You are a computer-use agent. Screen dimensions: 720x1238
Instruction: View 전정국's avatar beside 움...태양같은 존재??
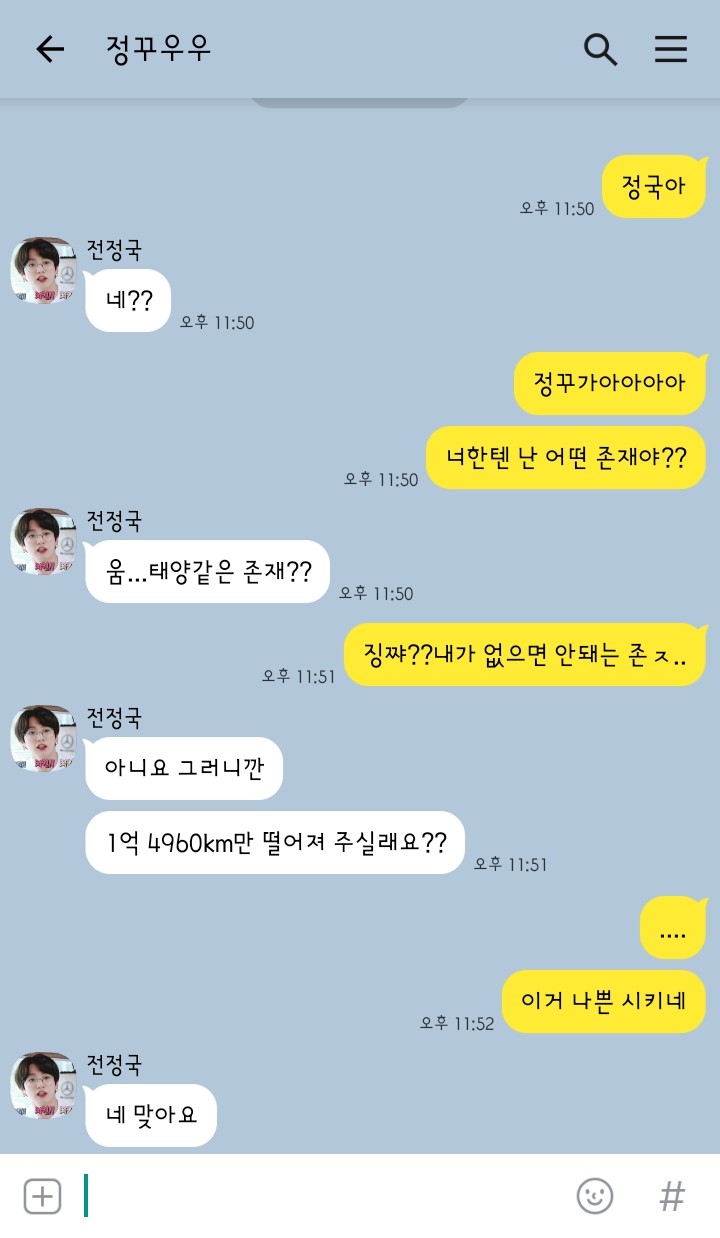tap(44, 542)
